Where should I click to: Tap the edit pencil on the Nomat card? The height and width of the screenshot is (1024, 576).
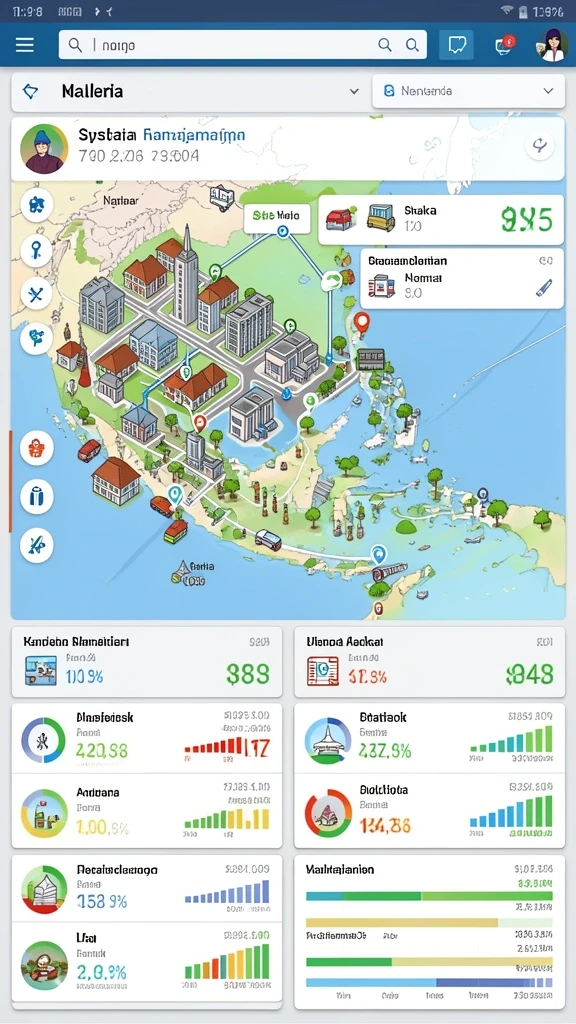(x=544, y=287)
